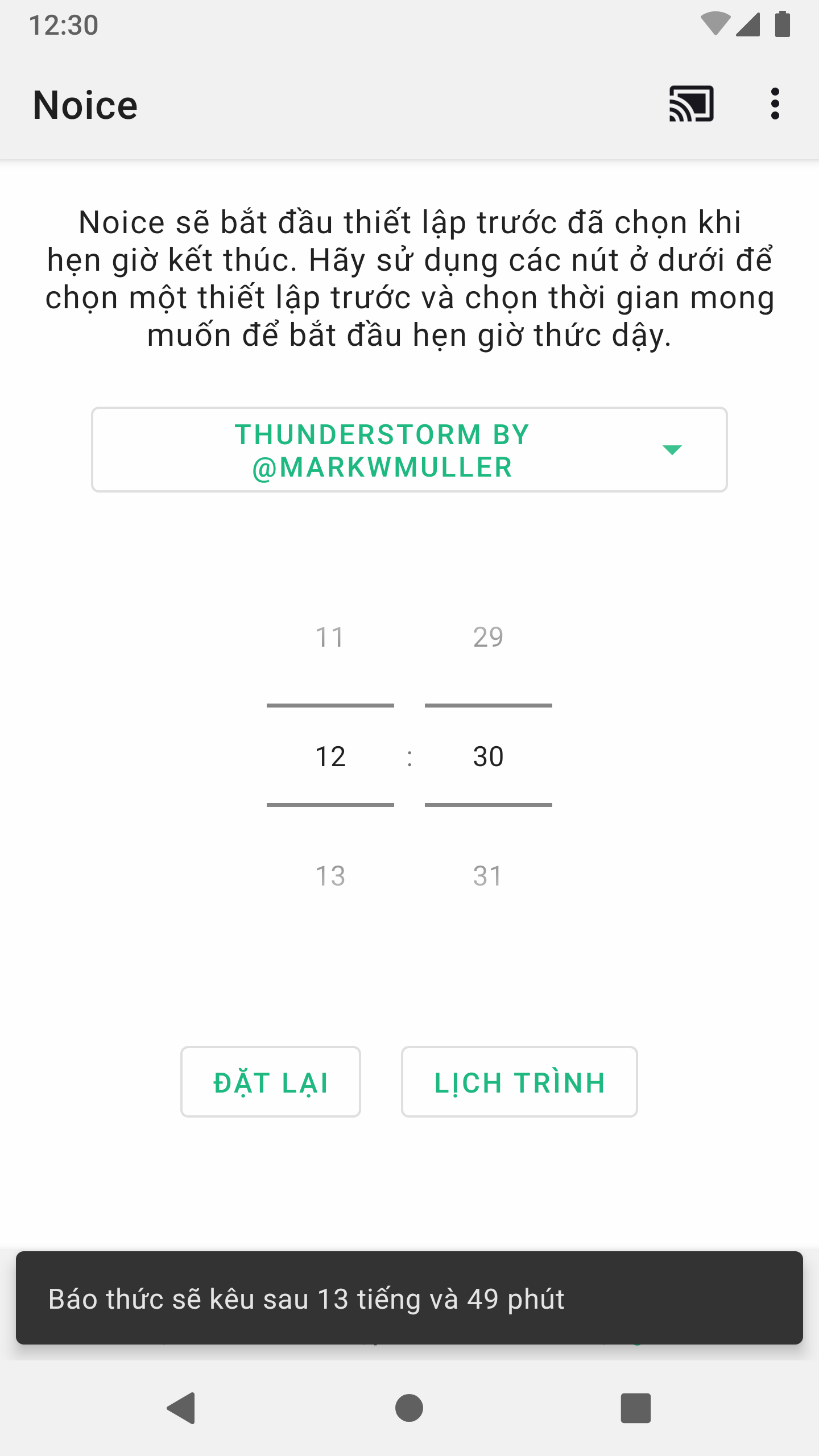Image resolution: width=819 pixels, height=1456 pixels.
Task: Edit the selected hour value 12
Action: tap(330, 756)
